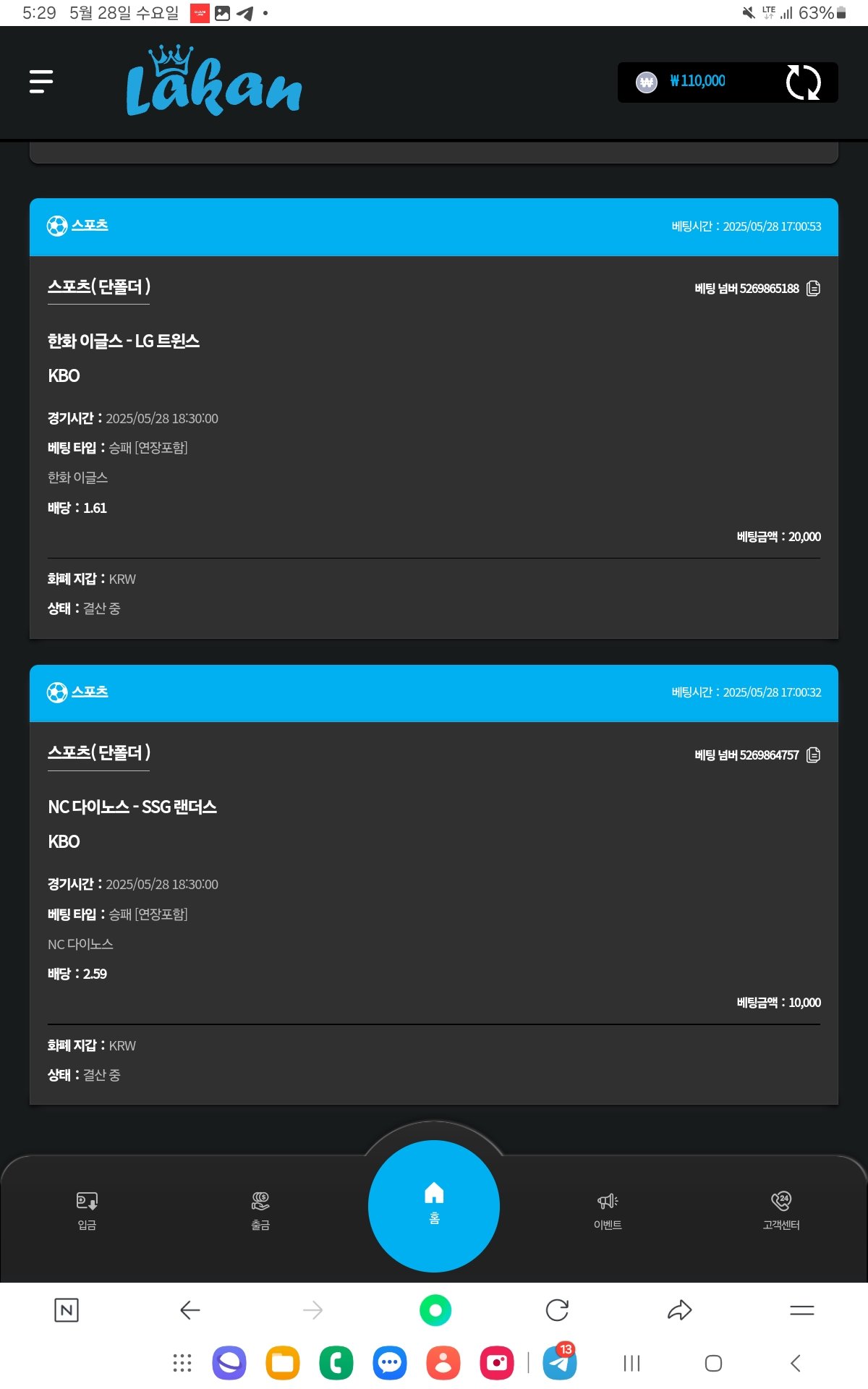
Task: Go to the 홈 tab
Action: (x=434, y=1205)
